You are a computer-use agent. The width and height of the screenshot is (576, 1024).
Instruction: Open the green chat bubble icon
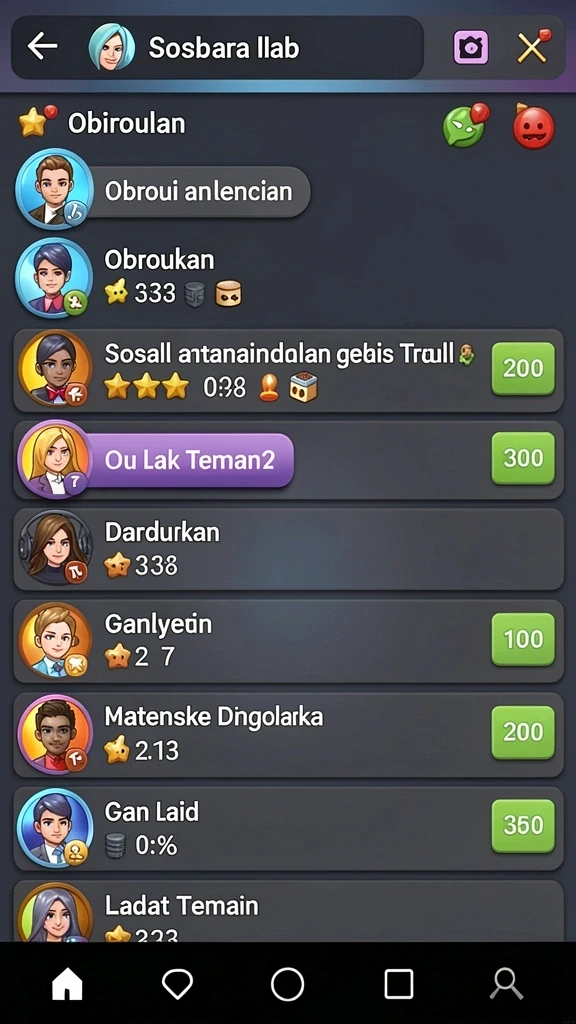point(466,125)
